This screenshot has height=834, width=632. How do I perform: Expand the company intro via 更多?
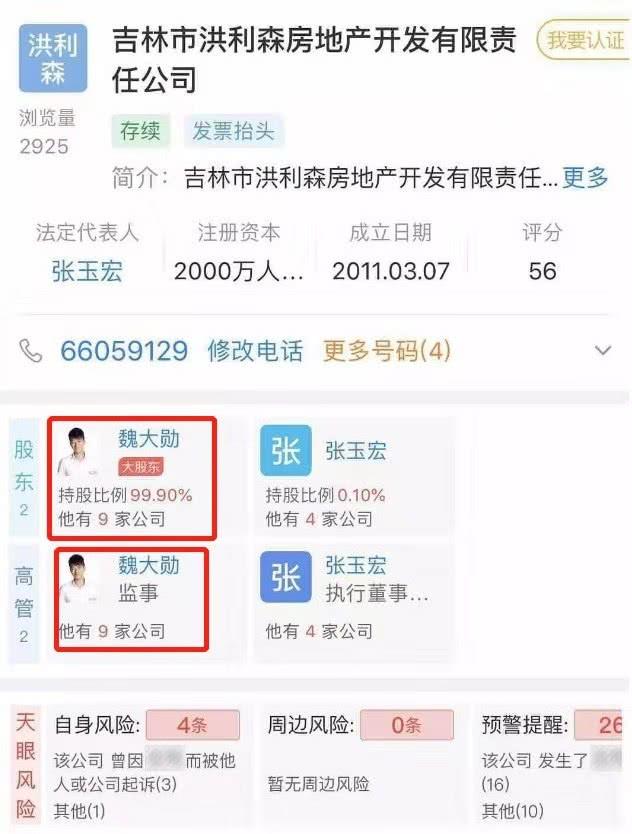tap(585, 178)
